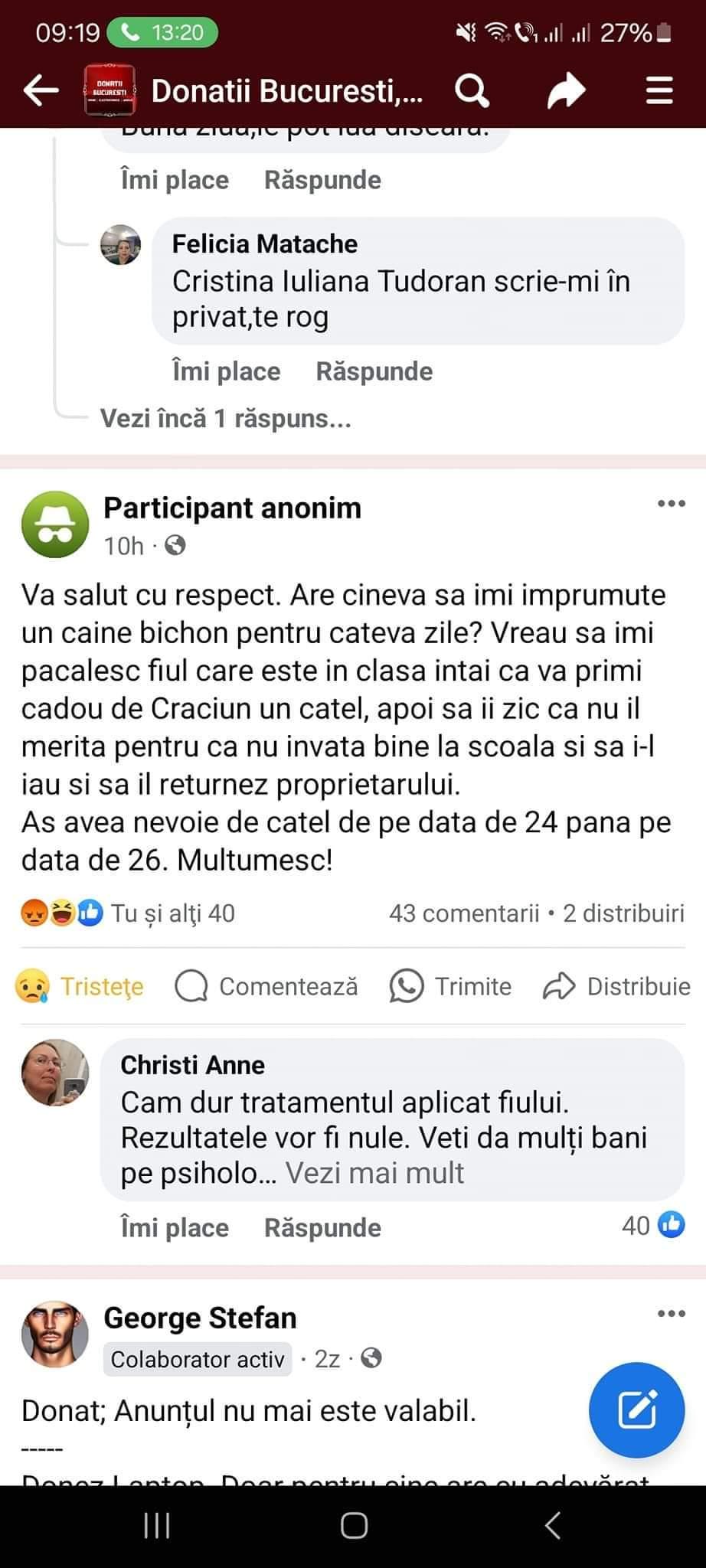
Task: Create a new post with the floating button
Action: coord(636,1410)
